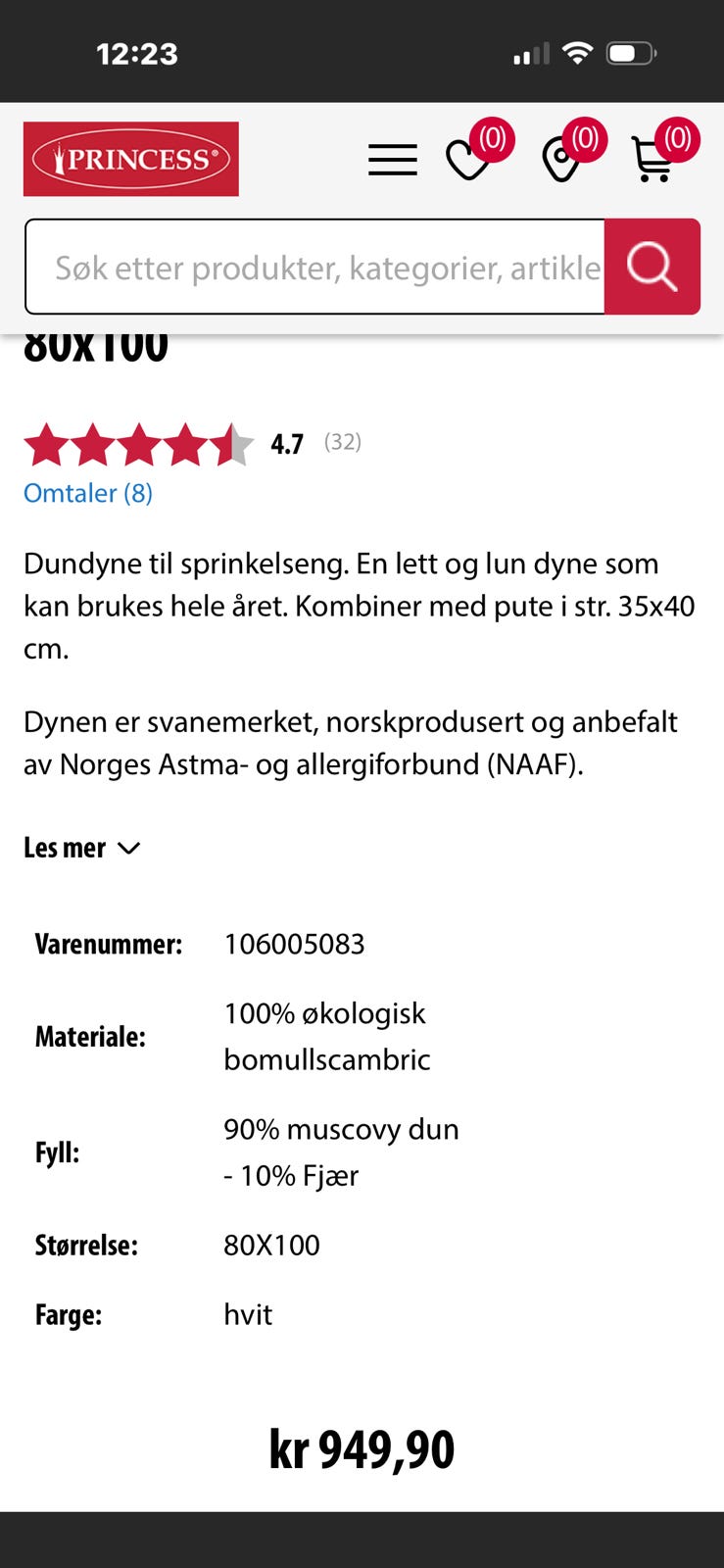This screenshot has width=724, height=1568.
Task: Click the cellular signal bars icon
Action: coord(529,54)
